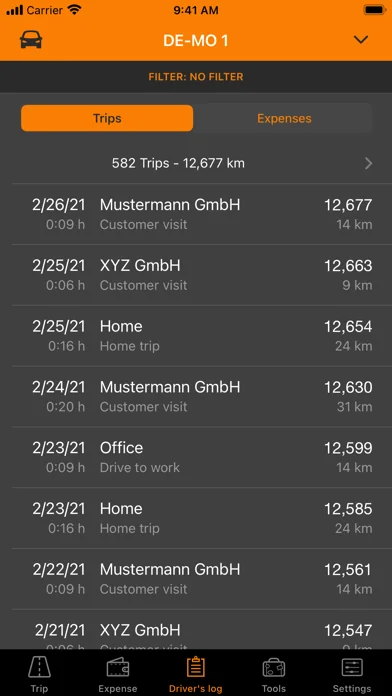
Task: Open the 2/23/21 Office trip
Action: click(196, 457)
